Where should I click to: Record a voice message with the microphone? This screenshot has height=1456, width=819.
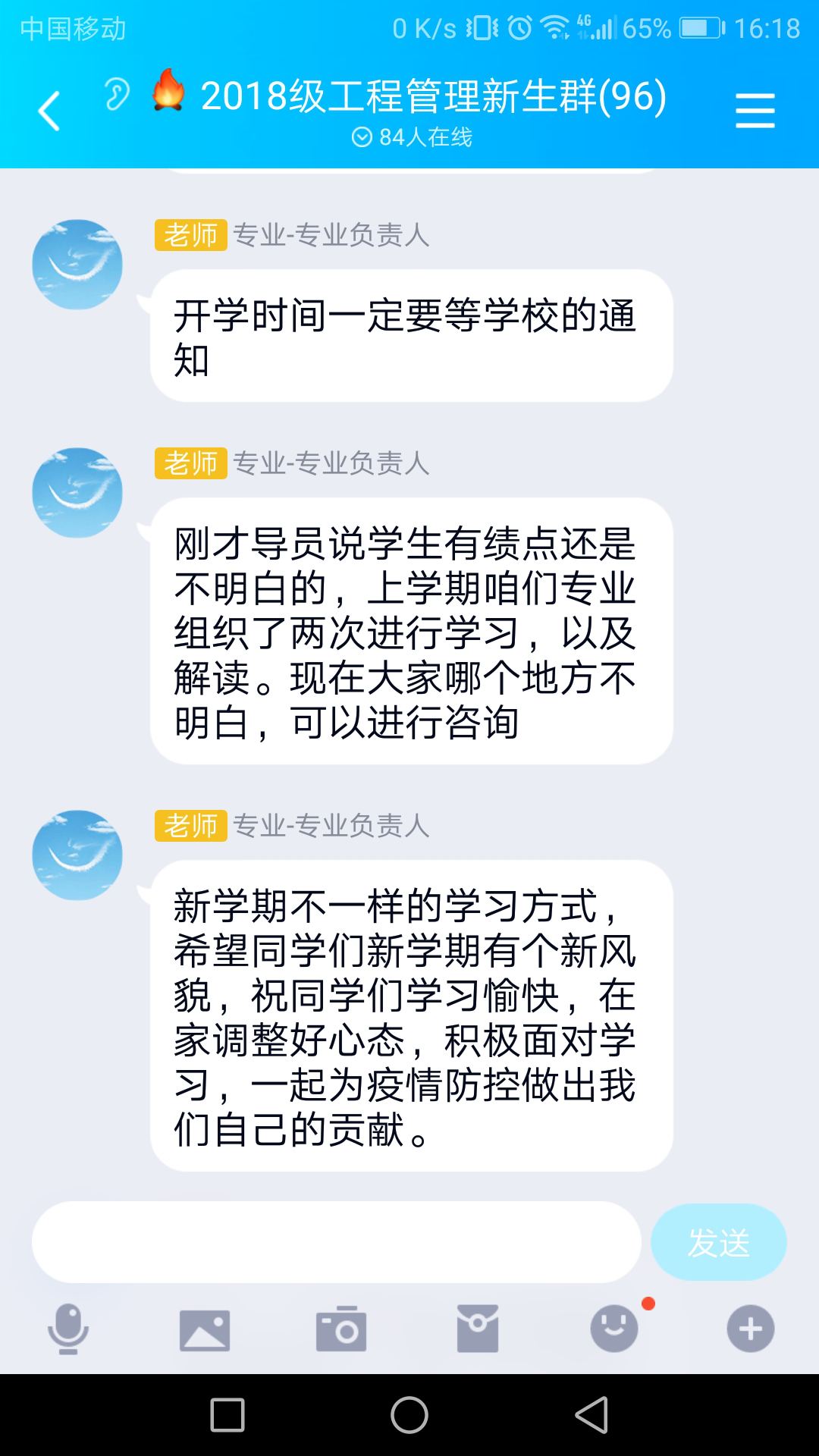(x=68, y=1329)
